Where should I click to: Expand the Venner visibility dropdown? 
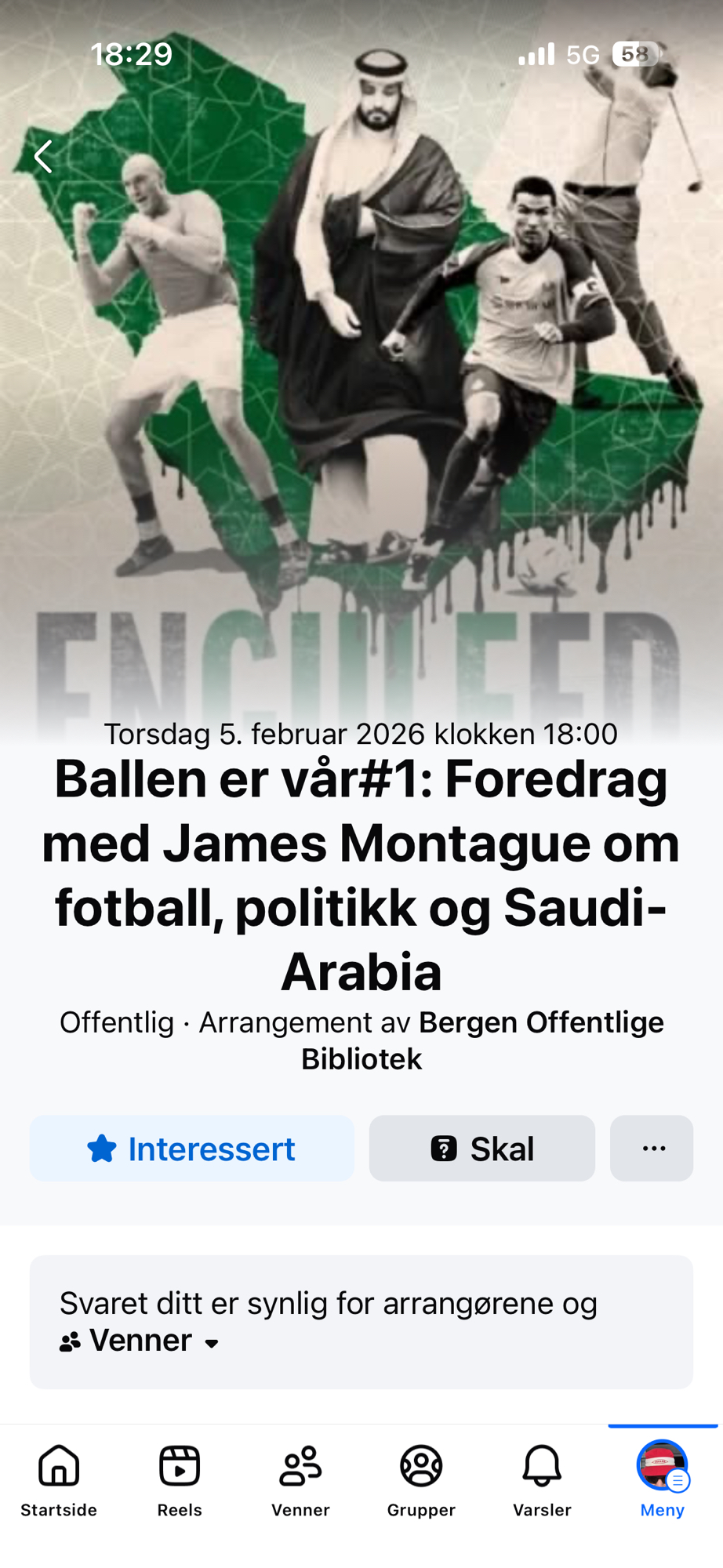(141, 1341)
